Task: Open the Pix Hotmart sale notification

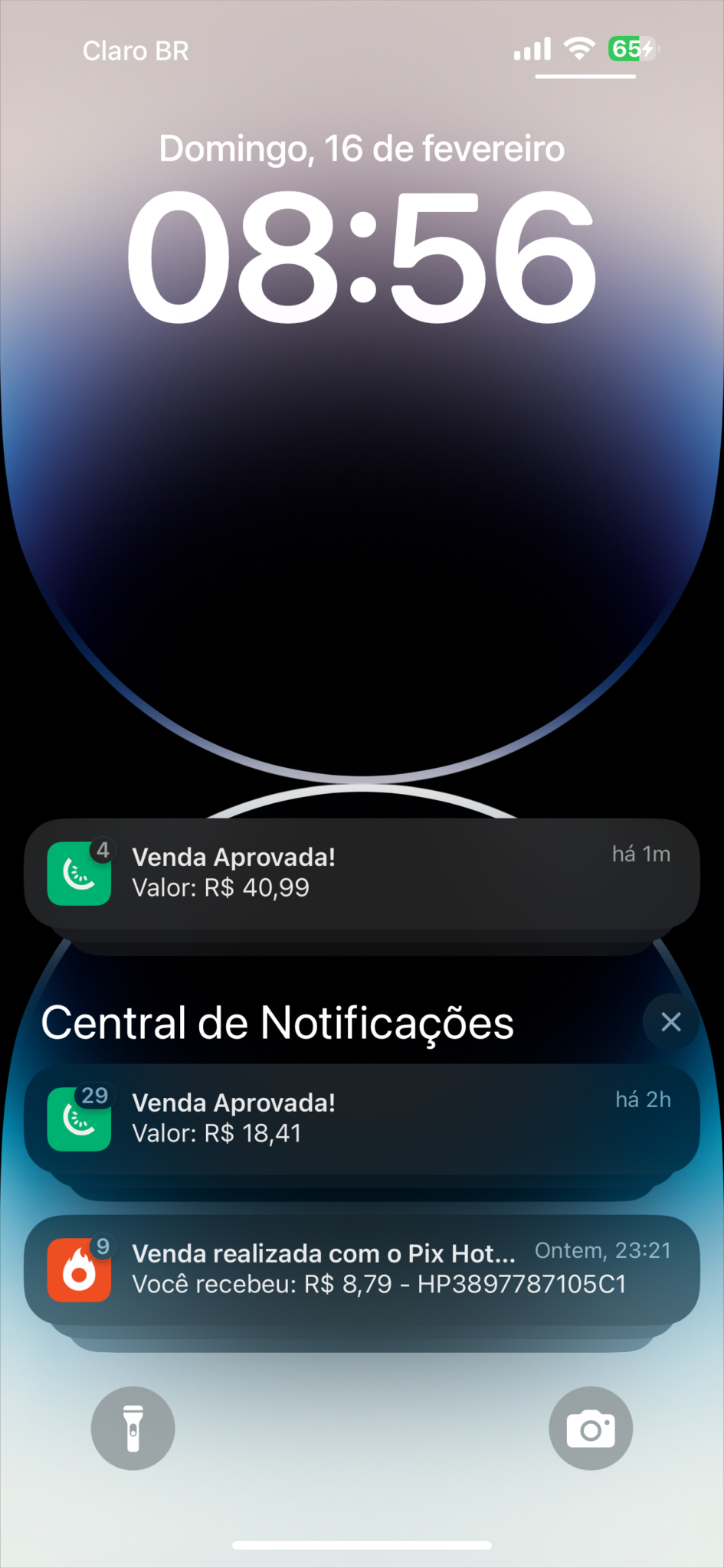Action: [x=362, y=1269]
